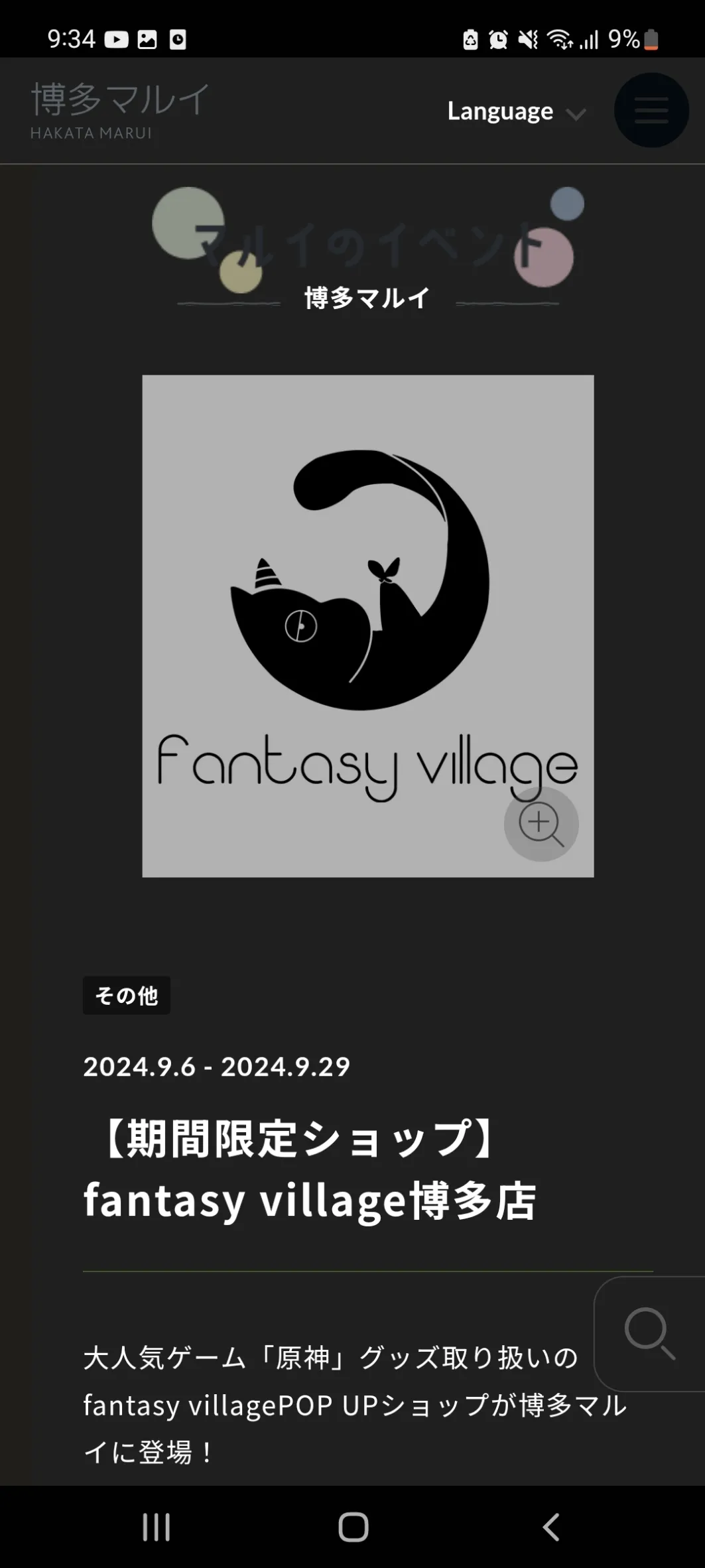Image resolution: width=705 pixels, height=1568 pixels.
Task: Go back using the system back button
Action: [551, 1527]
